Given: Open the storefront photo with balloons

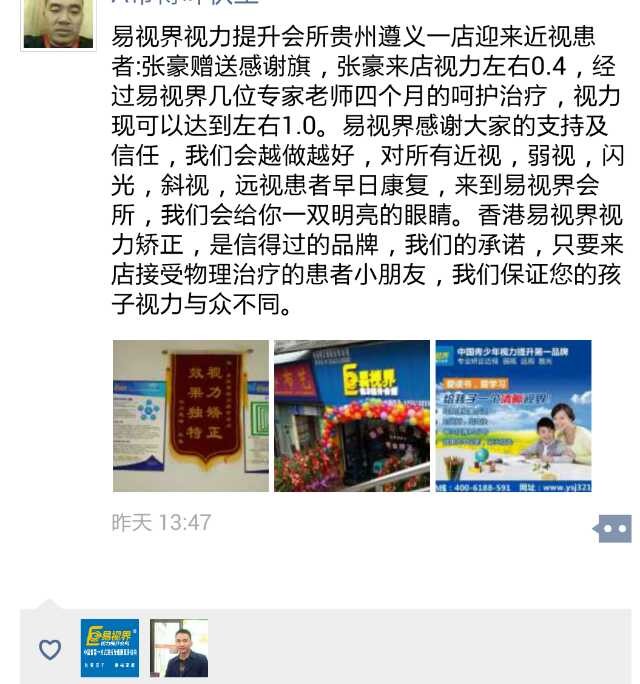Looking at the screenshot, I should 352,416.
